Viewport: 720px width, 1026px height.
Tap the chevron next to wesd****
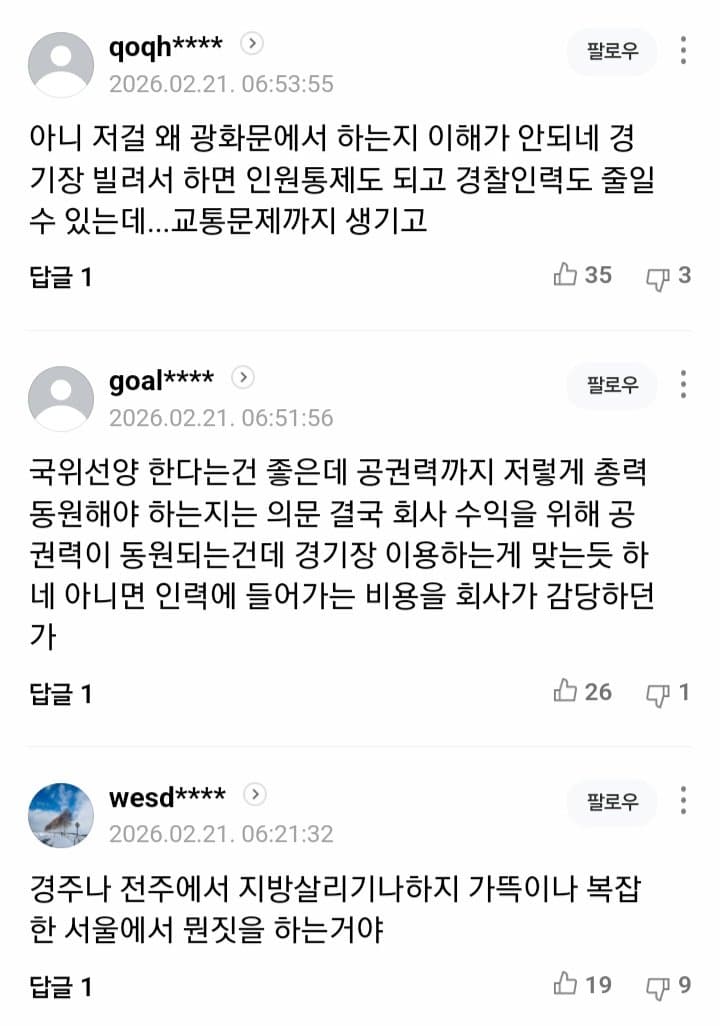(255, 794)
